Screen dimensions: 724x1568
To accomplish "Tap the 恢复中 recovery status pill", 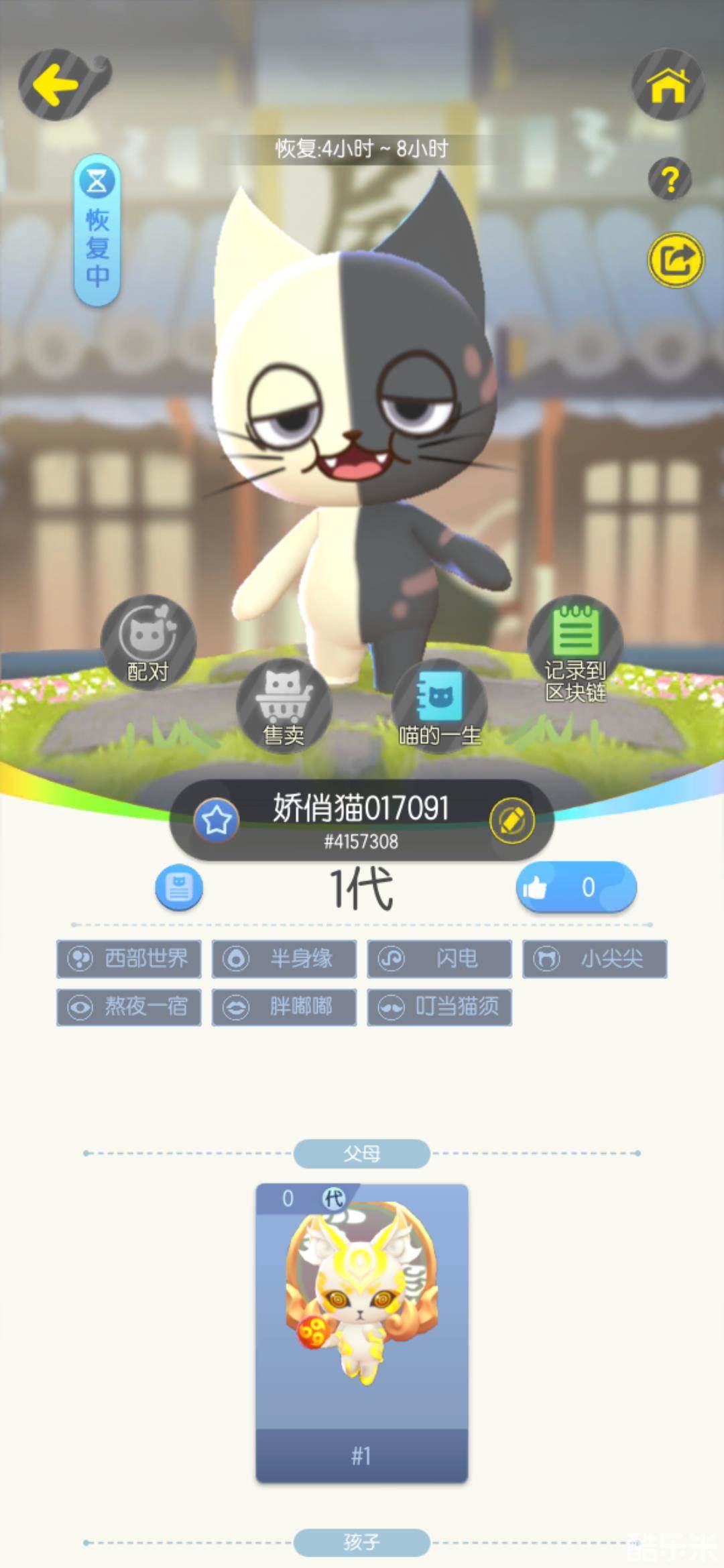I will (97, 231).
